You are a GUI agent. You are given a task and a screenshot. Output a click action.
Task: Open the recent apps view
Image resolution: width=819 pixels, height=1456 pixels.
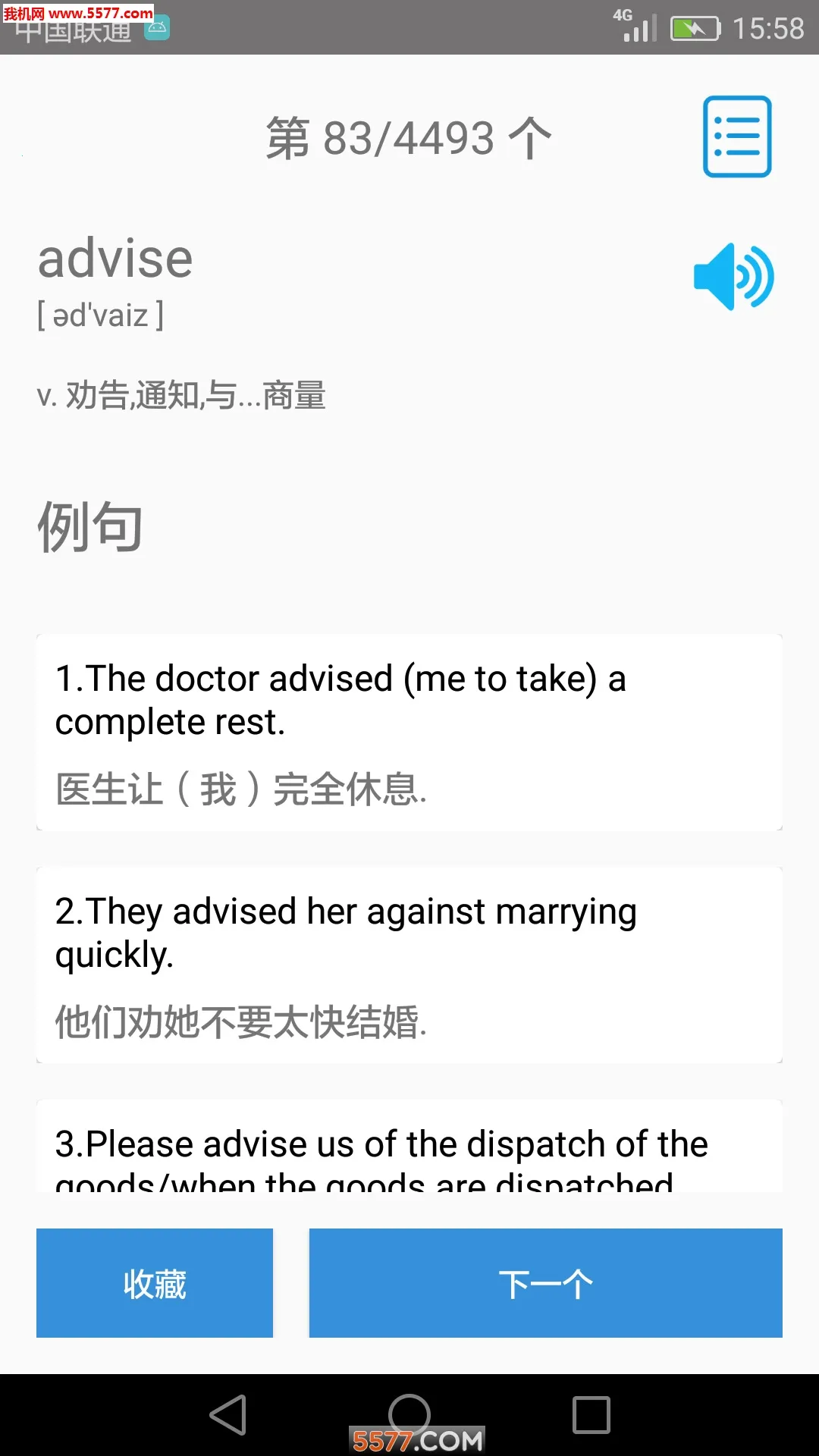(x=591, y=1415)
